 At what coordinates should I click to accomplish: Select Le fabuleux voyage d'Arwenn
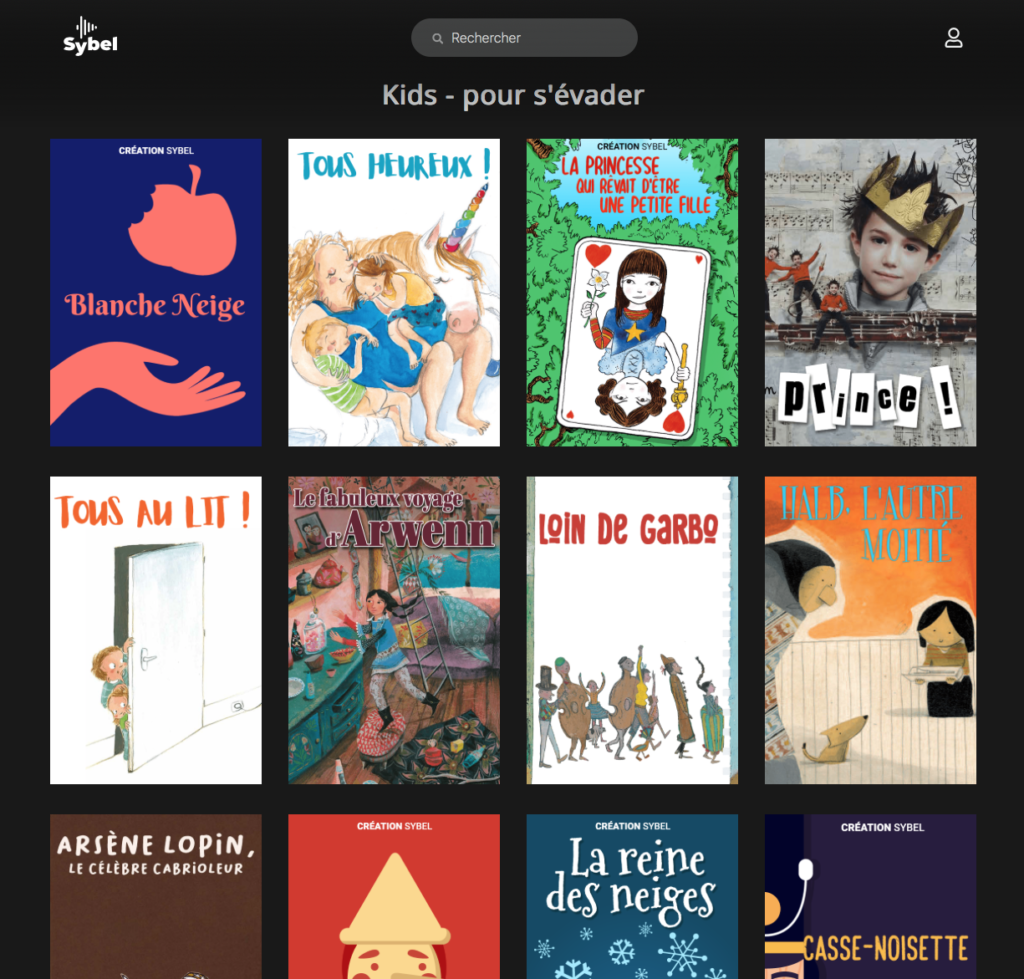point(394,630)
